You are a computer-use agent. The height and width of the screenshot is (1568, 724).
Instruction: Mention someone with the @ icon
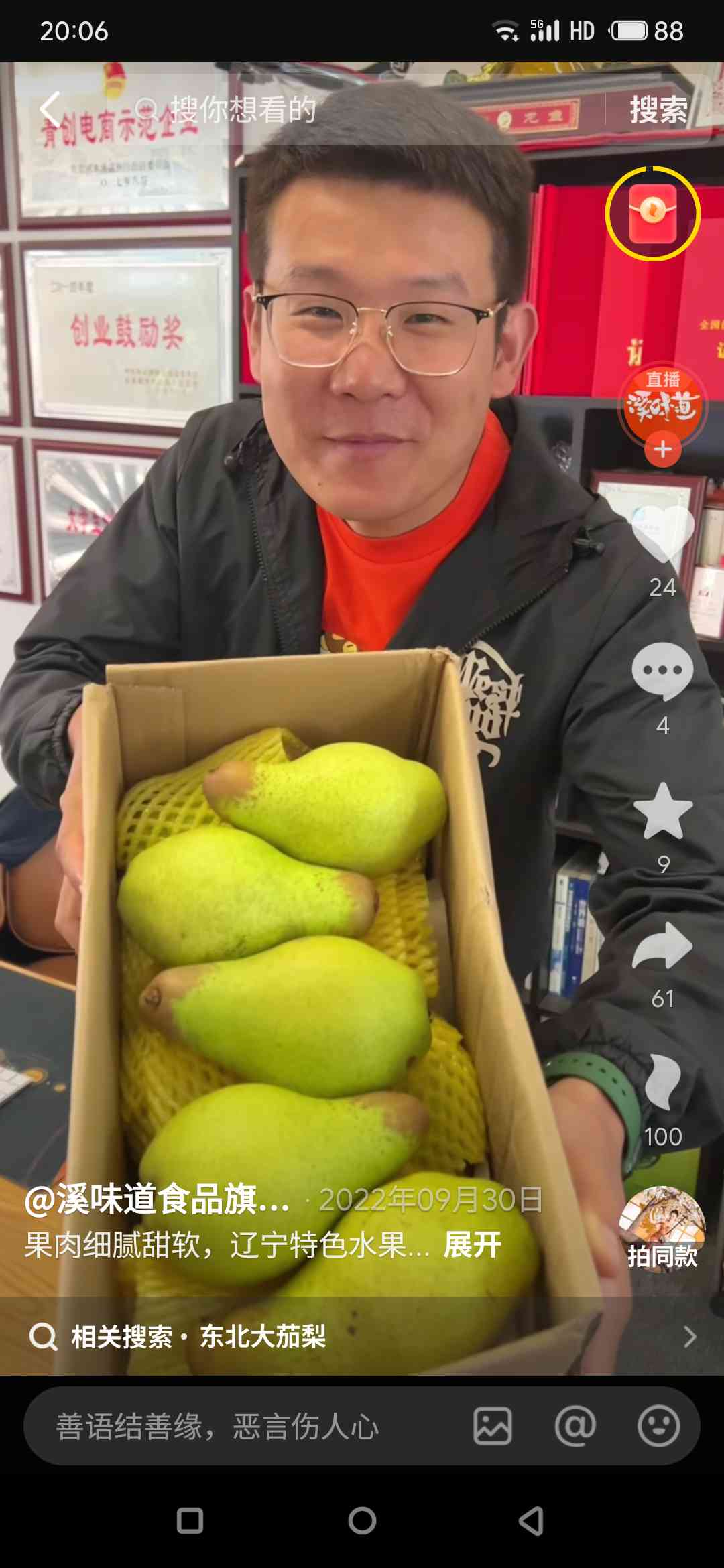tap(575, 1426)
